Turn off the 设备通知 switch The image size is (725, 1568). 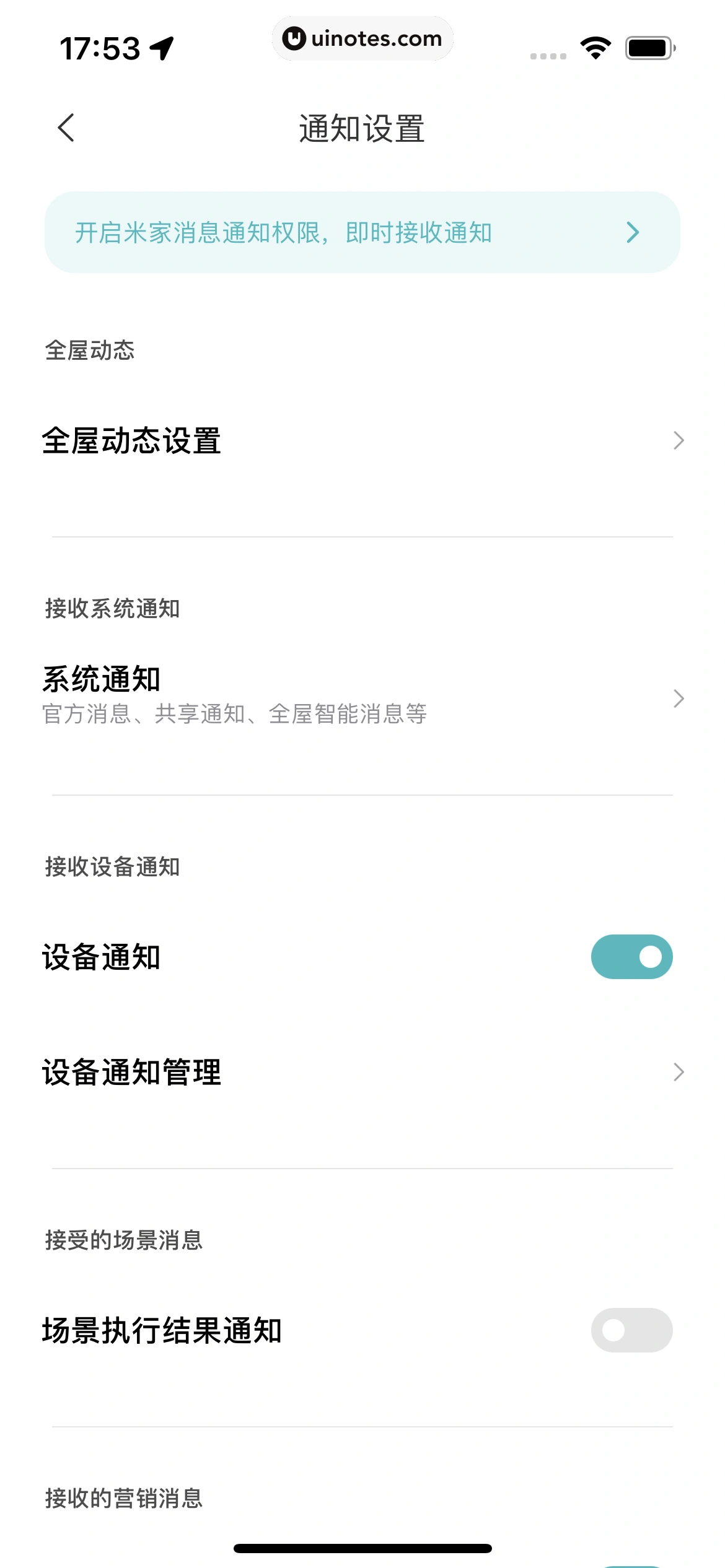(631, 957)
